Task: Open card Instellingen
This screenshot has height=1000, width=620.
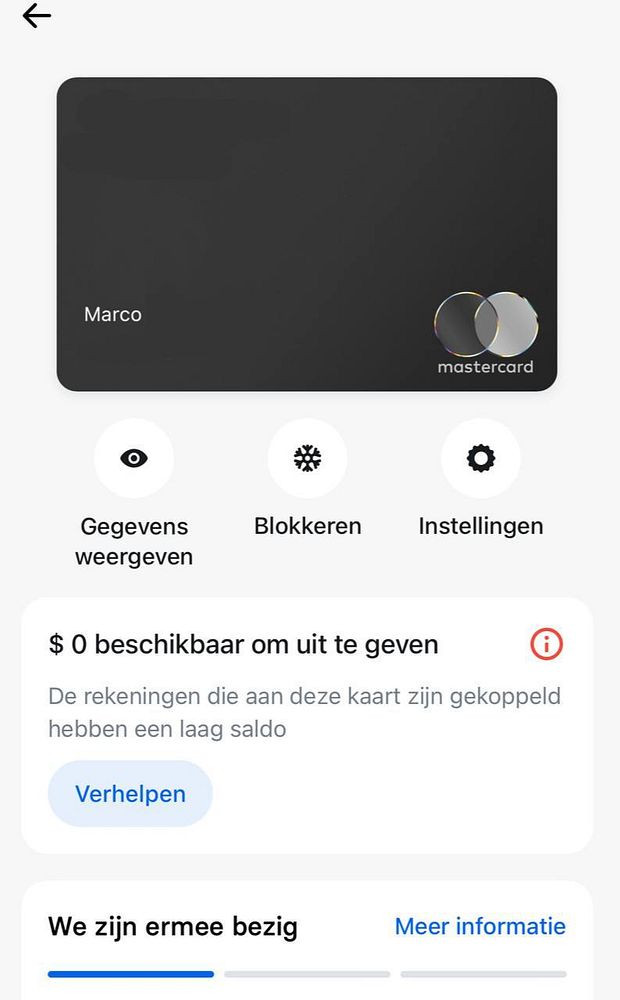Action: pyautogui.click(x=481, y=459)
